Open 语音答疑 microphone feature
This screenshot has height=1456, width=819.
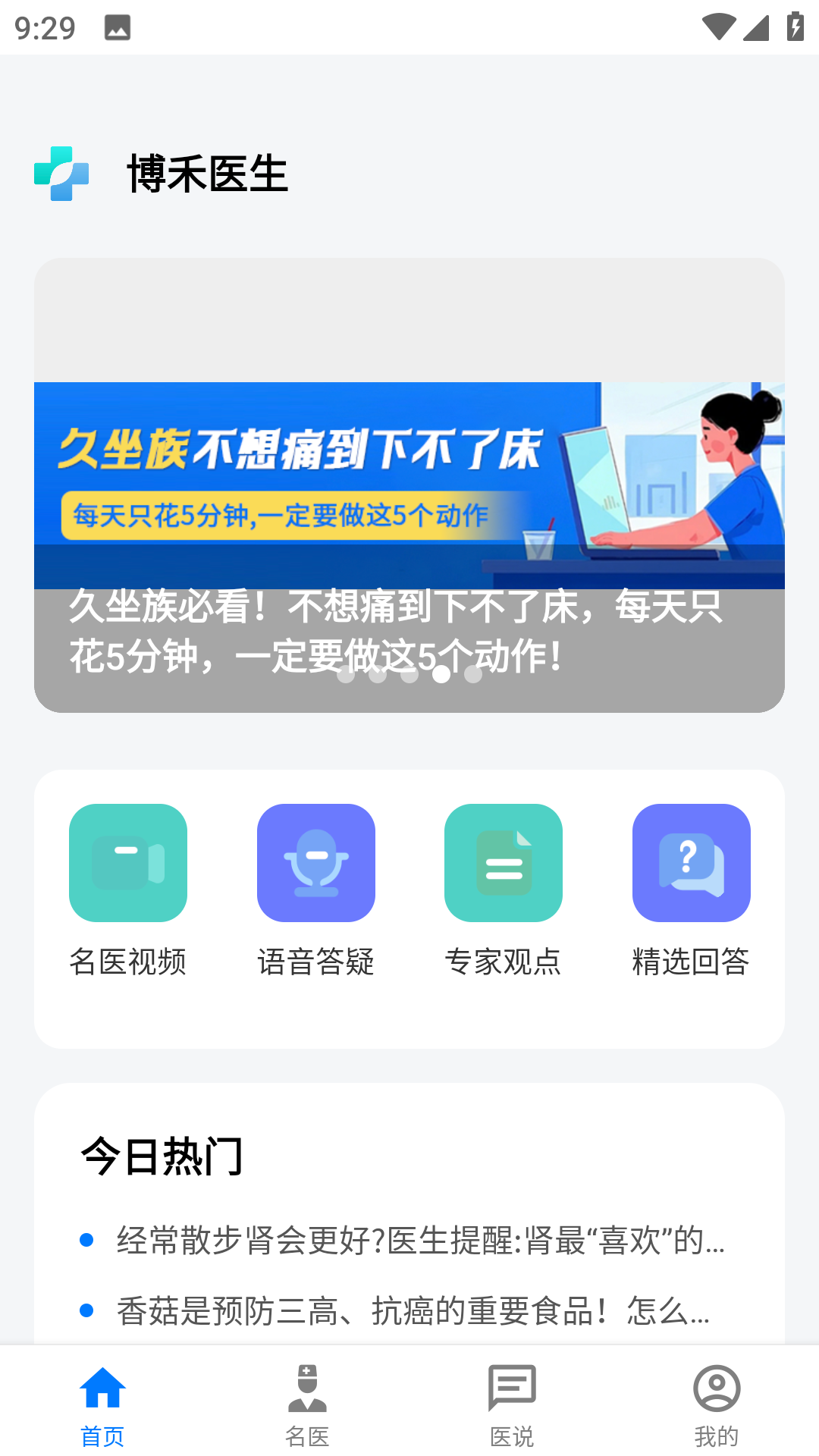(x=315, y=864)
